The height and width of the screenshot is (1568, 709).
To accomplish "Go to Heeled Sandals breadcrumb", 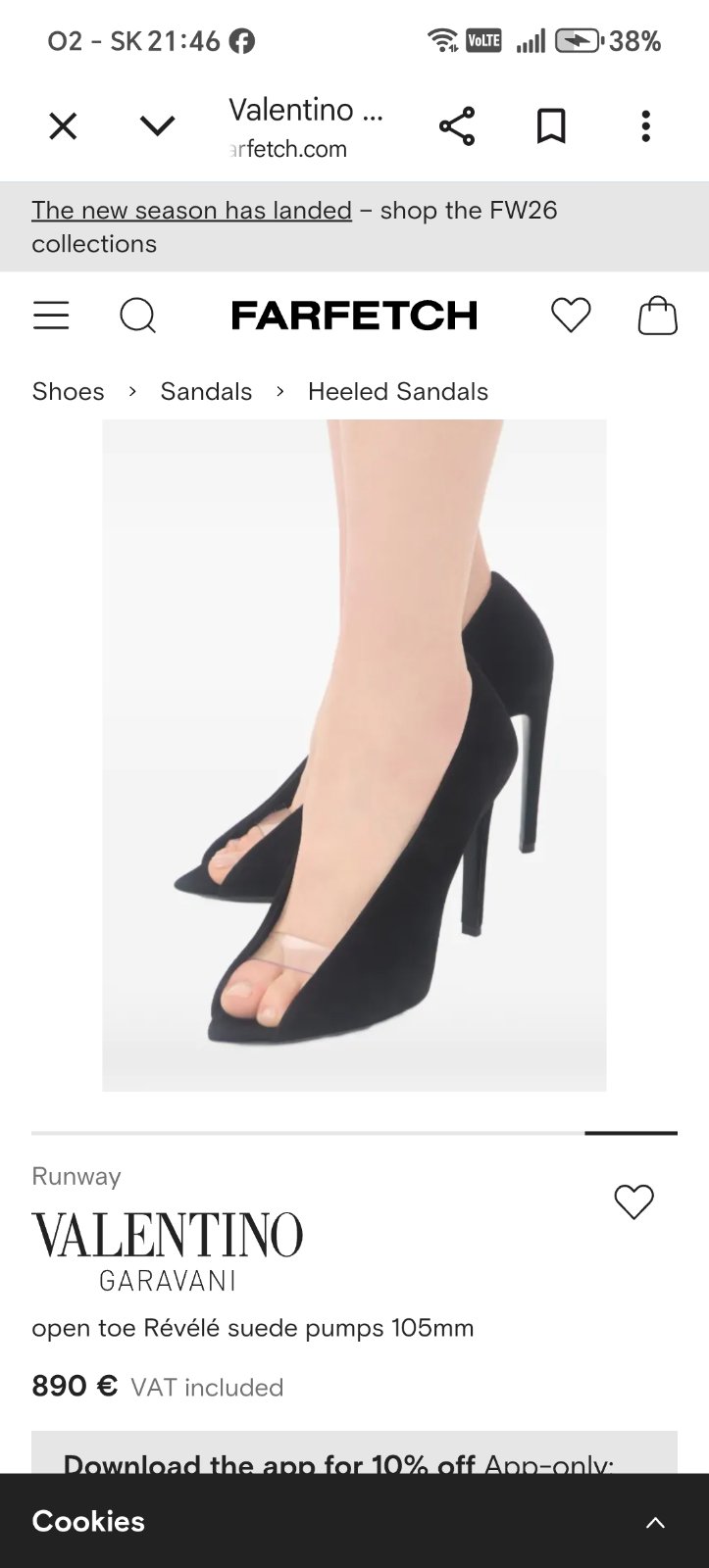I will click(x=398, y=391).
